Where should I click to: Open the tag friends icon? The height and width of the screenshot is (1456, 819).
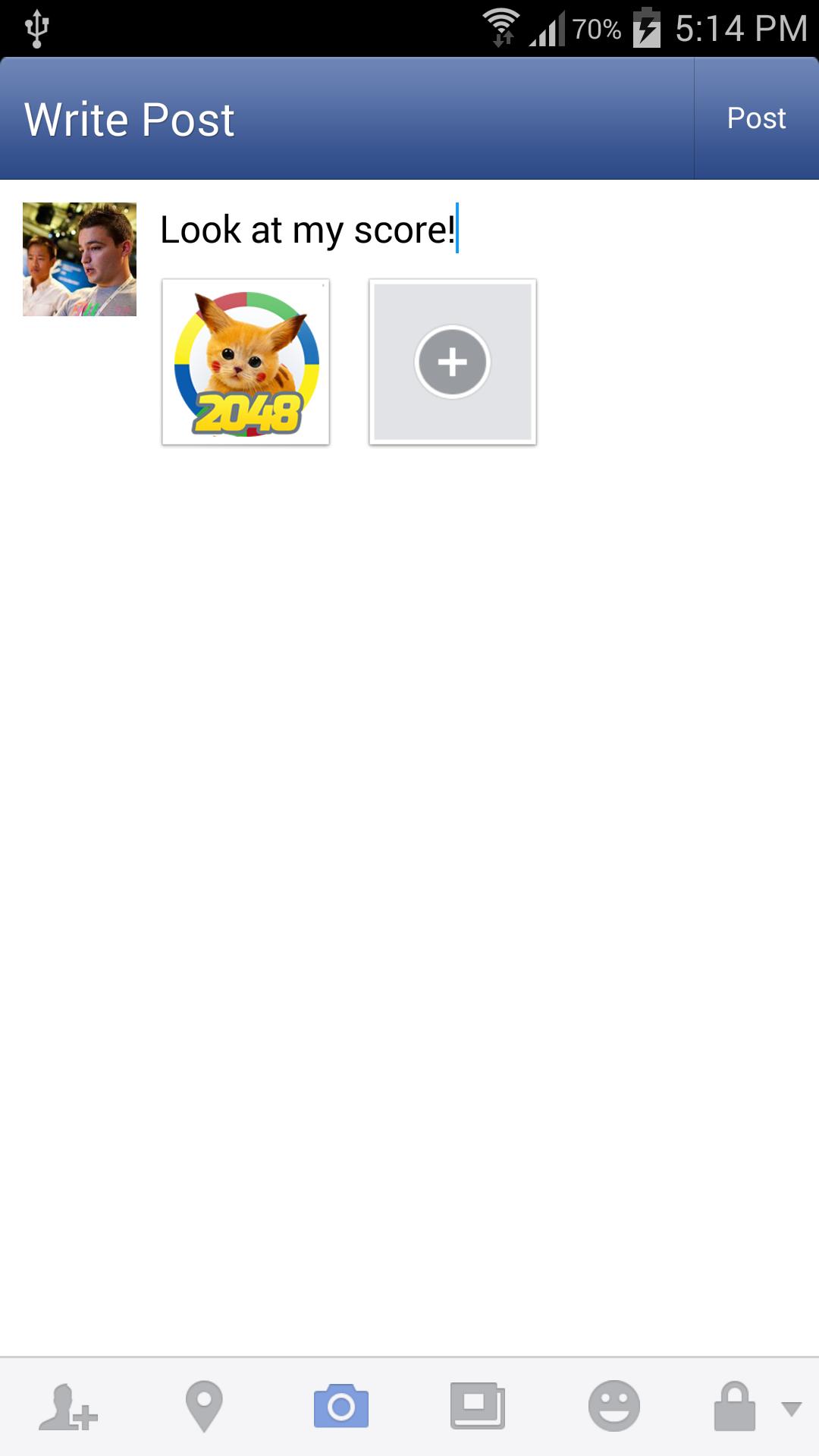(68, 1407)
